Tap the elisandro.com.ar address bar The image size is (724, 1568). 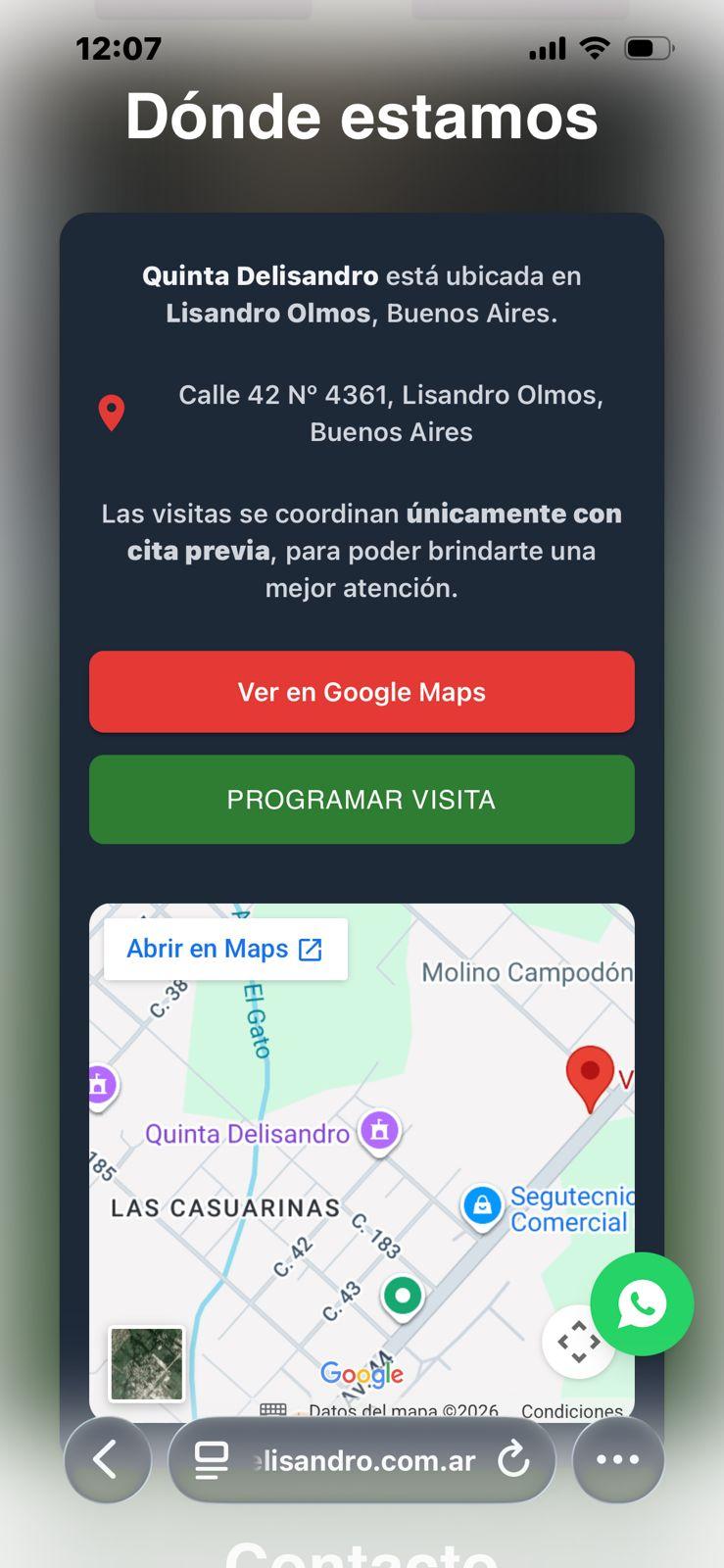pos(362,1460)
